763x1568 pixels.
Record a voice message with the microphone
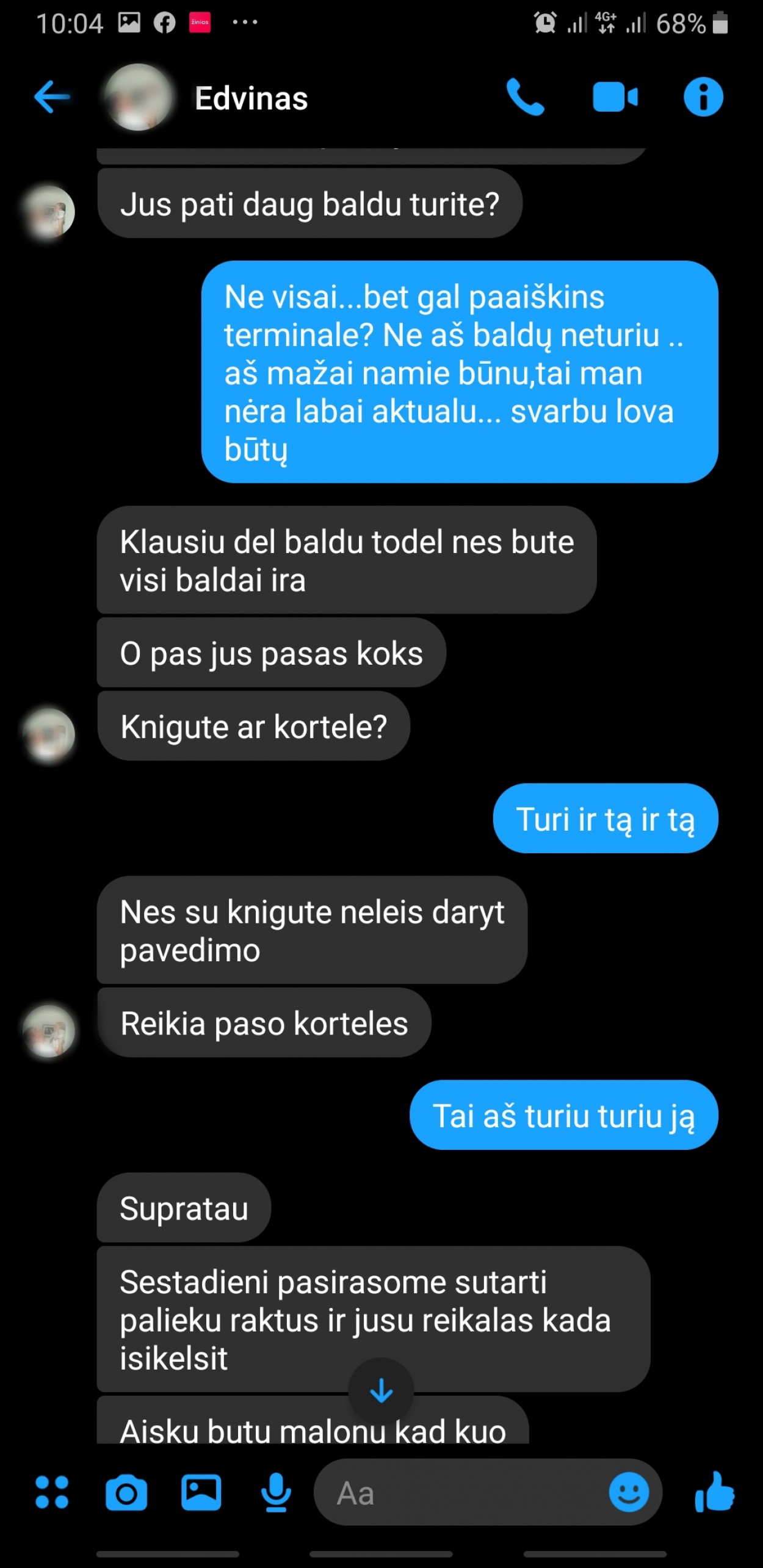pos(276,1492)
